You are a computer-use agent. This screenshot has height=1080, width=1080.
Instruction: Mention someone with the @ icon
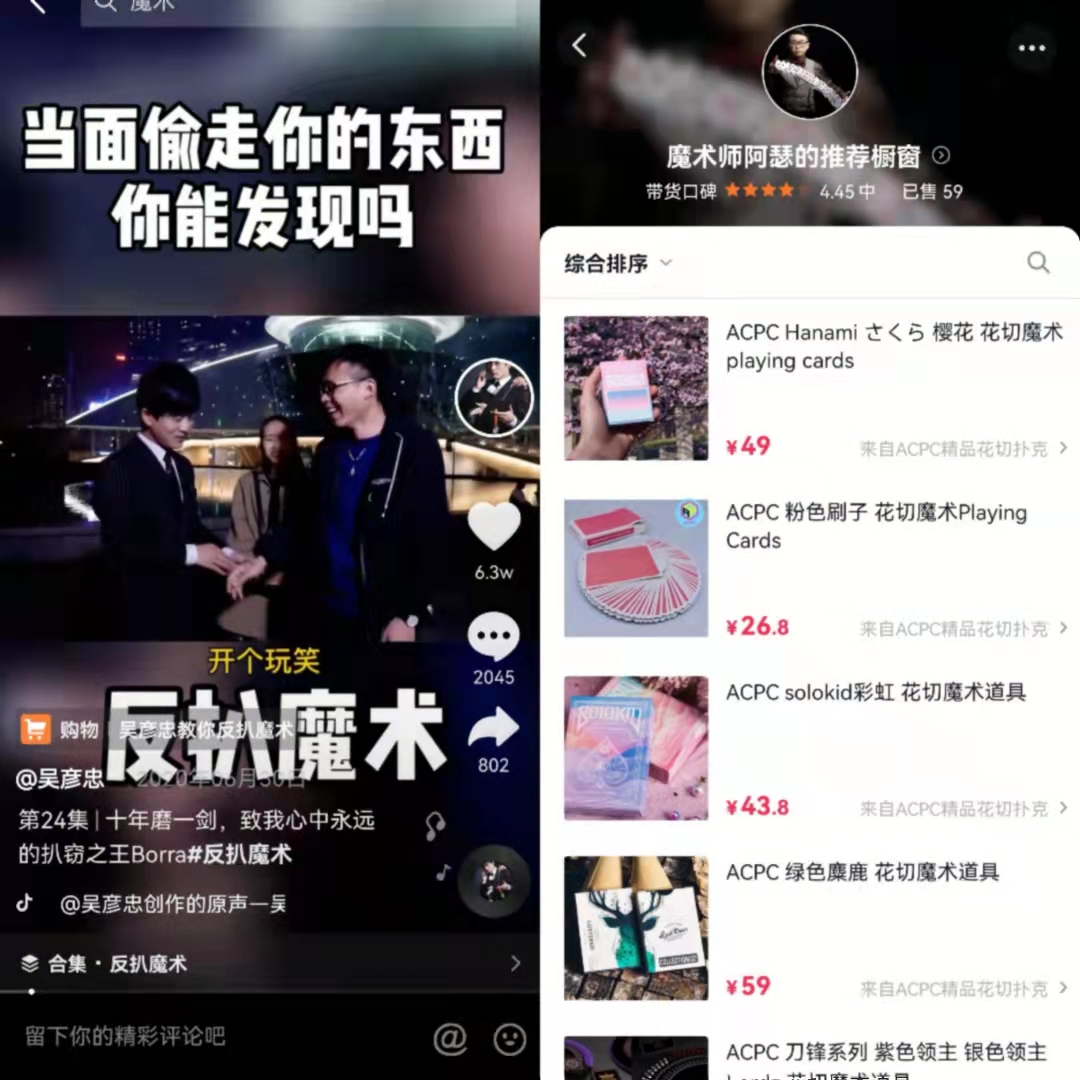450,1039
